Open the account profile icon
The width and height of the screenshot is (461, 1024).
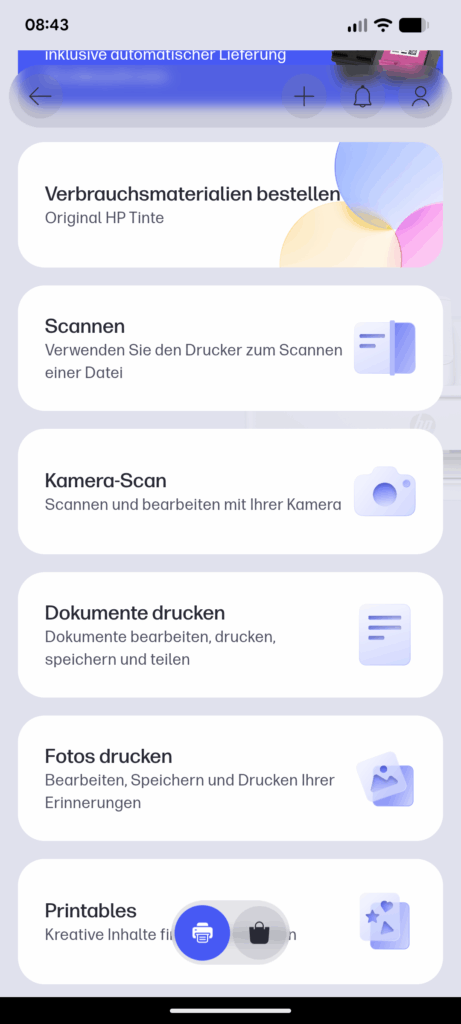421,97
